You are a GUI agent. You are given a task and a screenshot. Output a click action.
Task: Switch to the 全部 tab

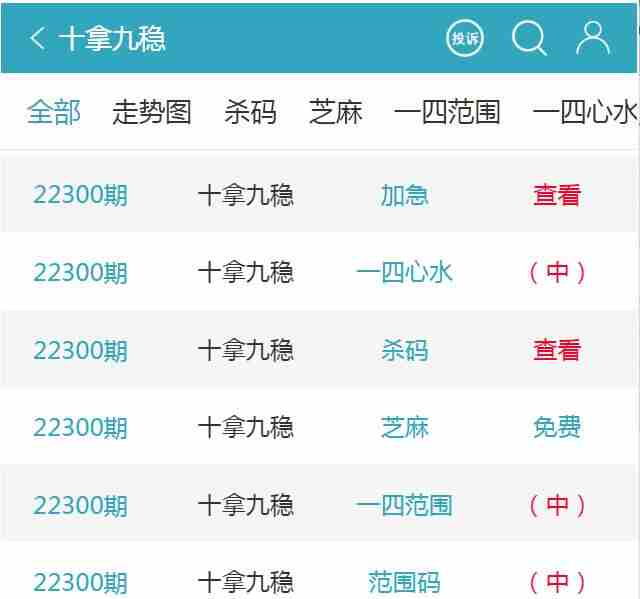tap(54, 112)
